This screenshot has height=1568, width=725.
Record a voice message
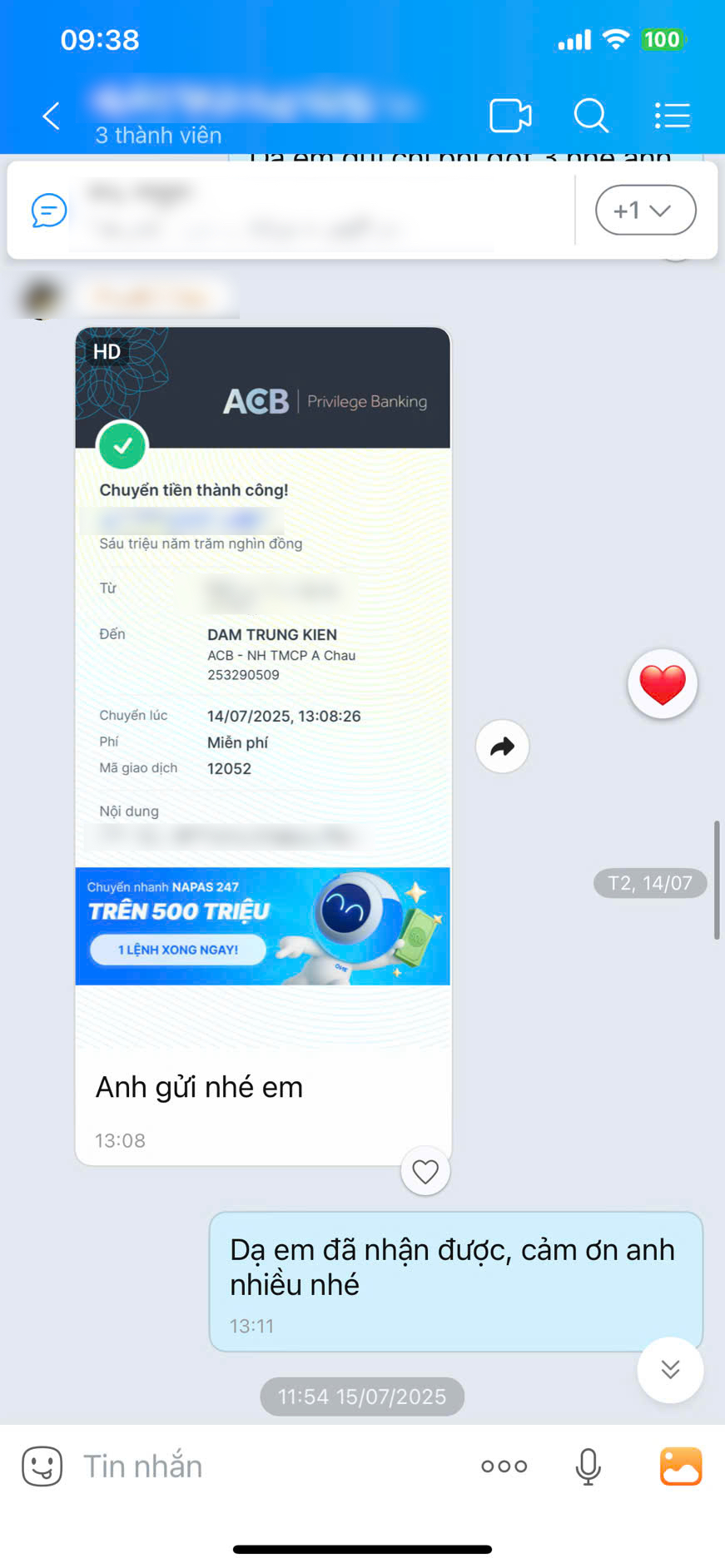point(588,1466)
